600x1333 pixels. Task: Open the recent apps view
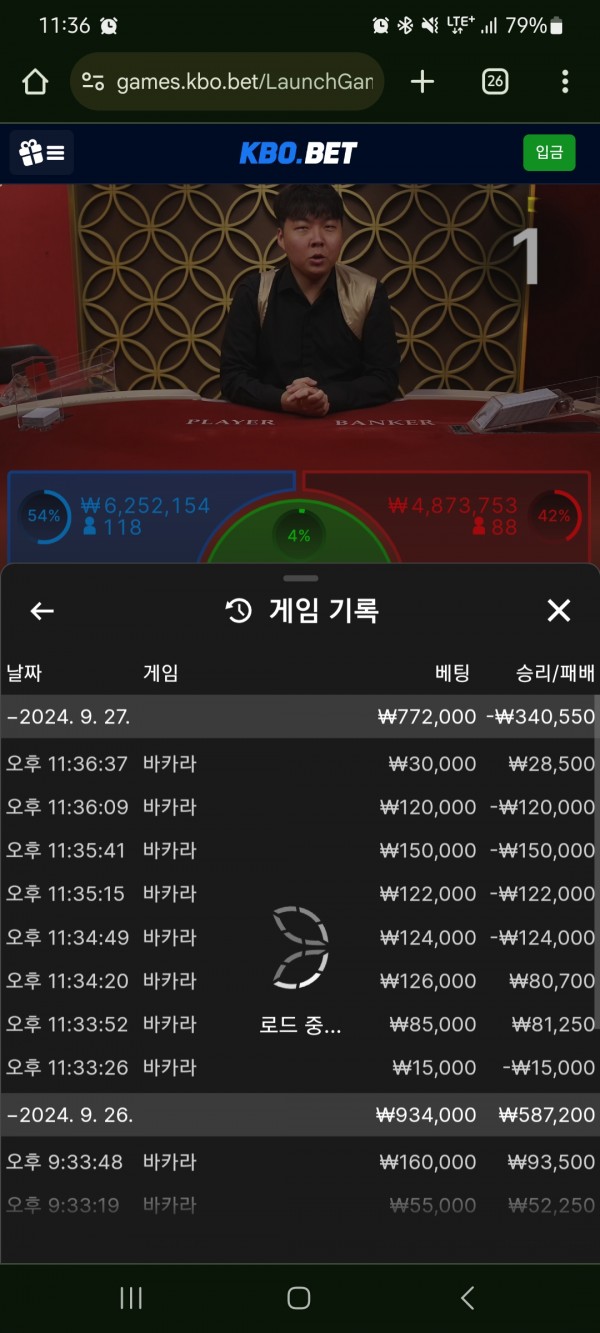point(131,1298)
